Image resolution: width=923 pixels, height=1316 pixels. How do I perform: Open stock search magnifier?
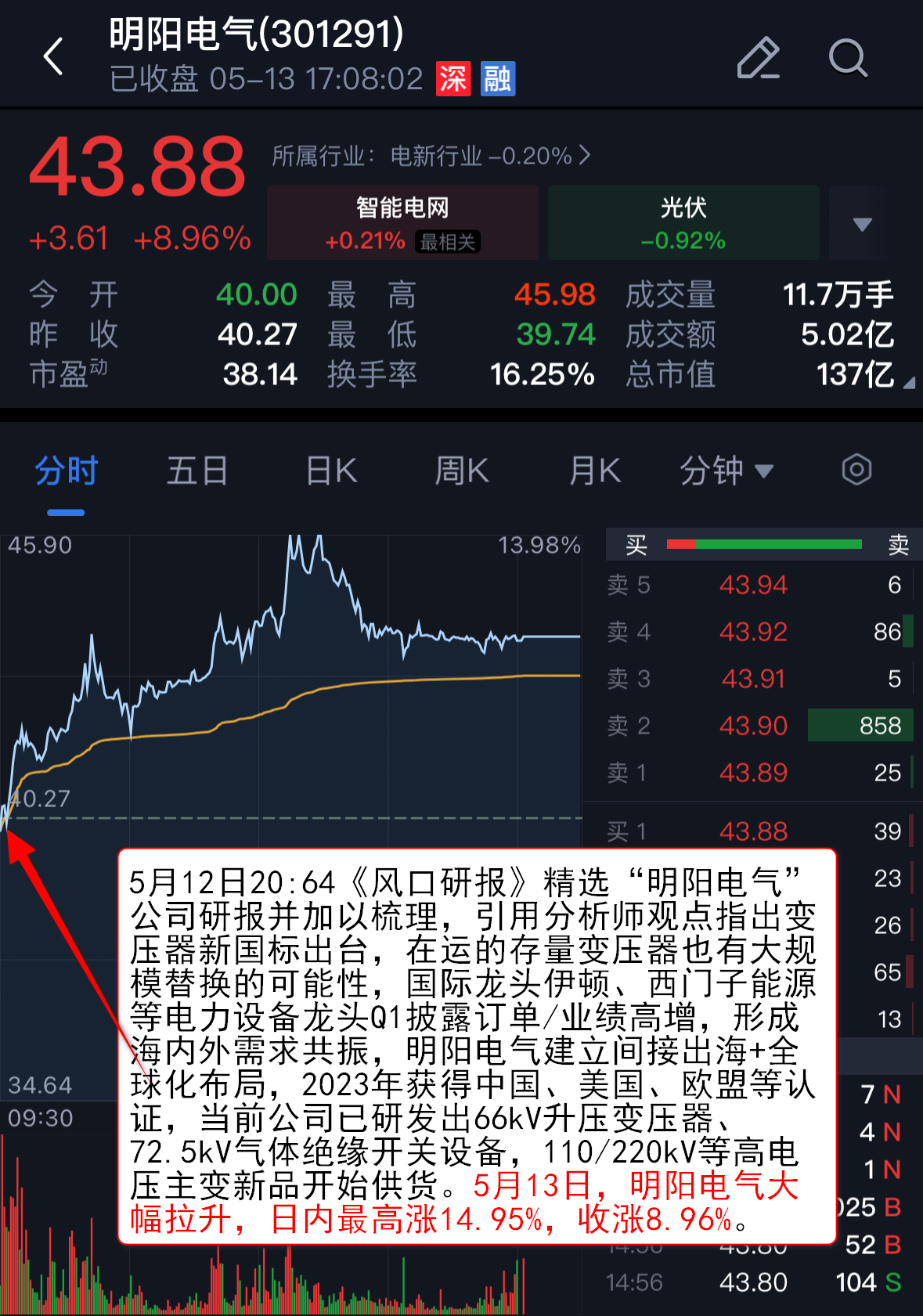click(x=848, y=58)
